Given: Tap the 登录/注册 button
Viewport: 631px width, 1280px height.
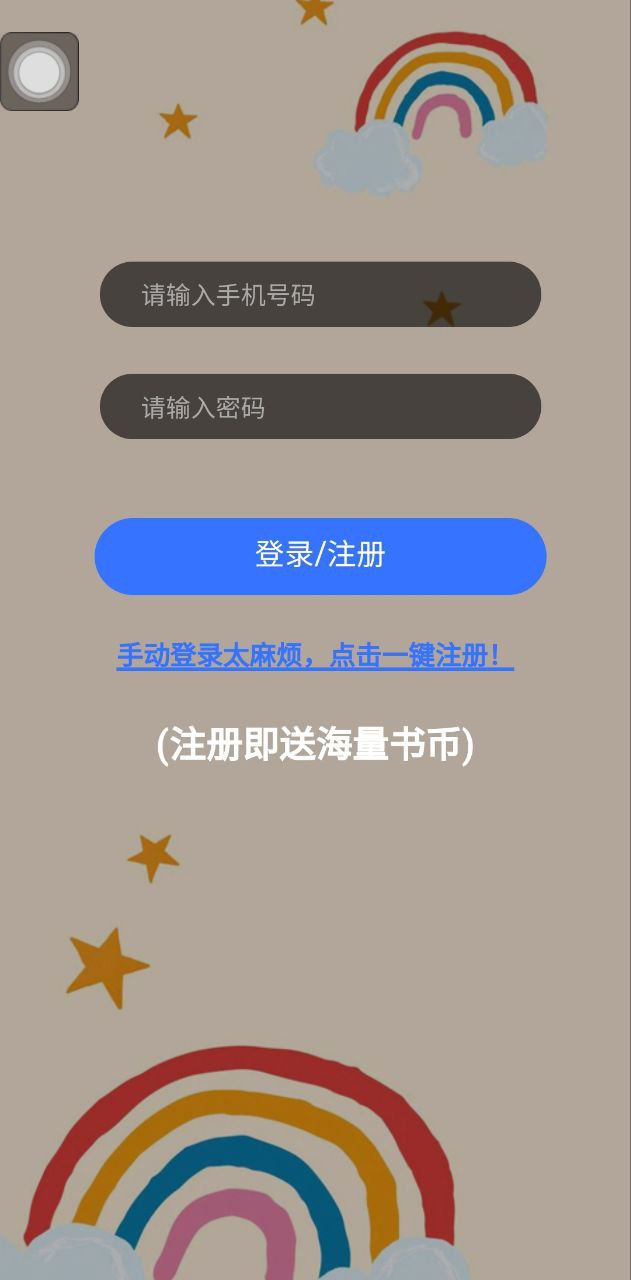Looking at the screenshot, I should 320,556.
